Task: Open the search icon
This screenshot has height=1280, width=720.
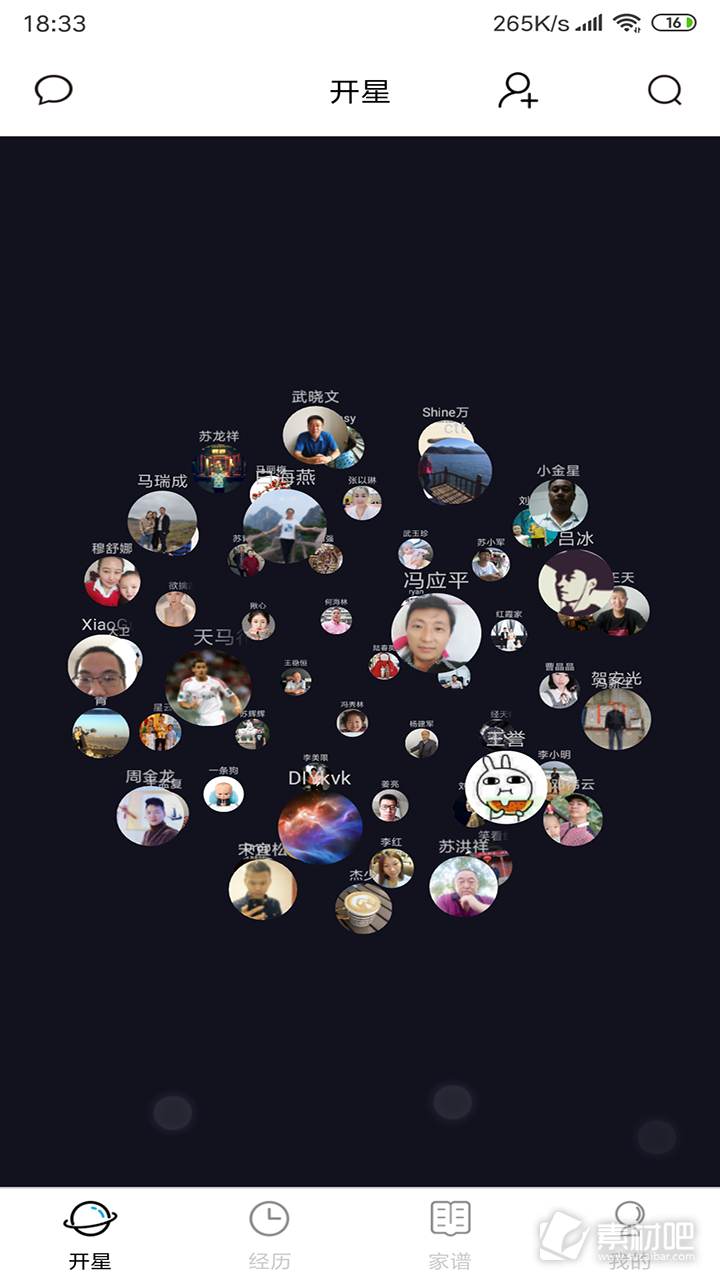Action: pos(665,91)
